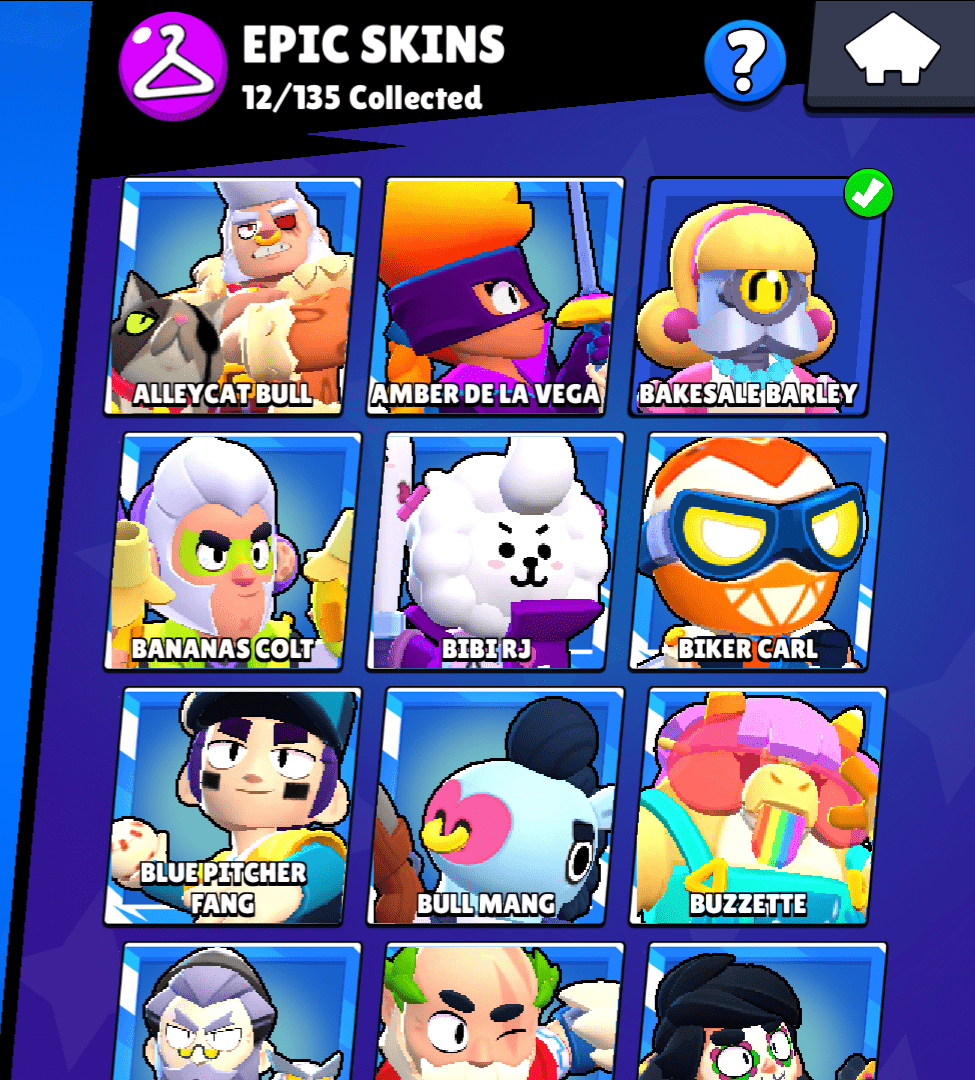Choose the Biker Carl skin
This screenshot has height=1080, width=975.
[x=758, y=551]
